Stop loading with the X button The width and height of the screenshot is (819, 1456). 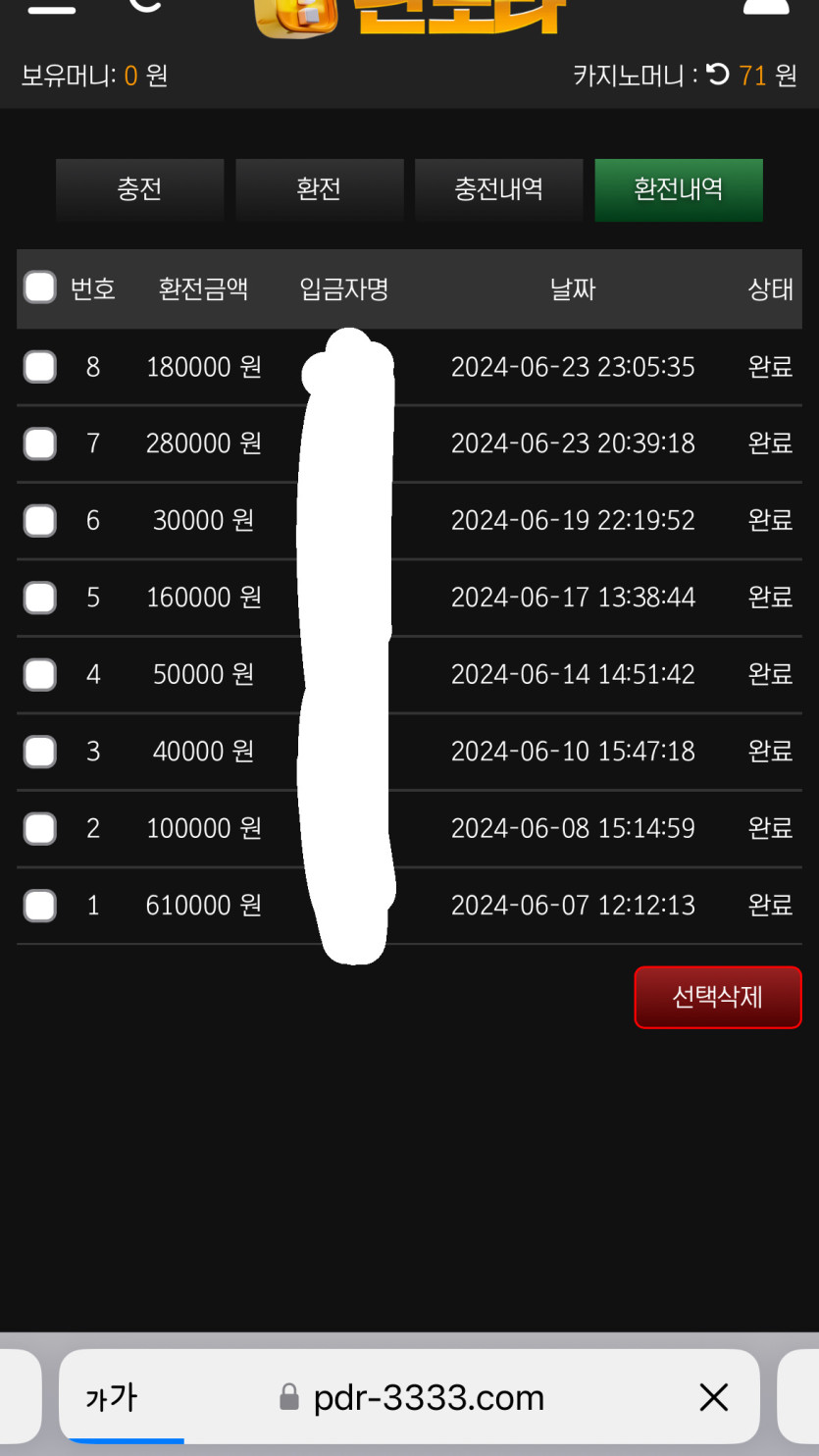click(x=713, y=1397)
